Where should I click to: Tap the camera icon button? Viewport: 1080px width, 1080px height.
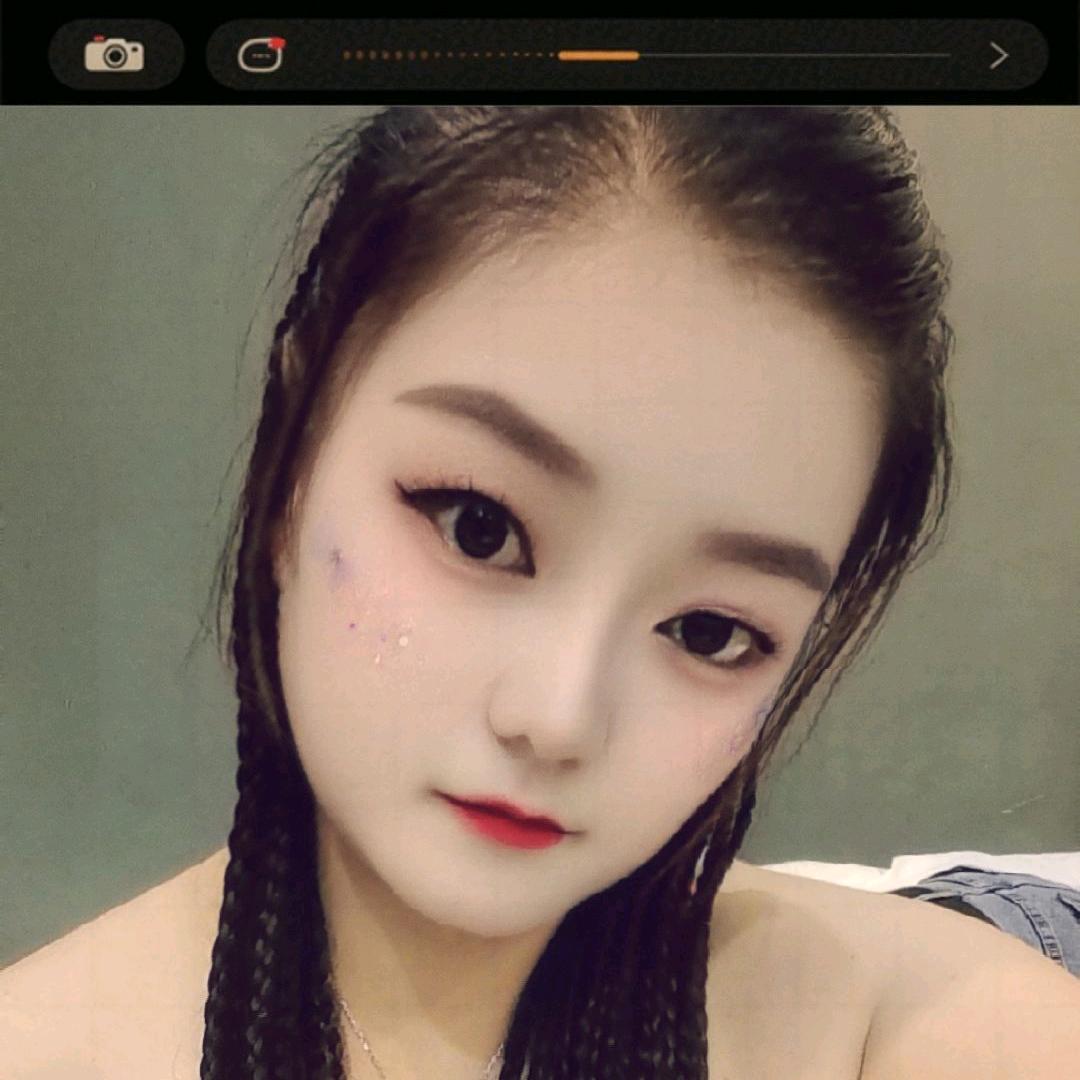pyautogui.click(x=115, y=54)
